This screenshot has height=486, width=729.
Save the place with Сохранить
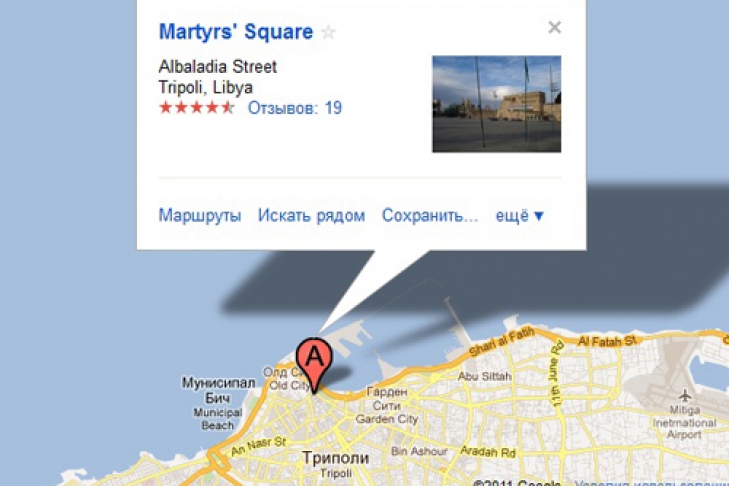pyautogui.click(x=430, y=215)
